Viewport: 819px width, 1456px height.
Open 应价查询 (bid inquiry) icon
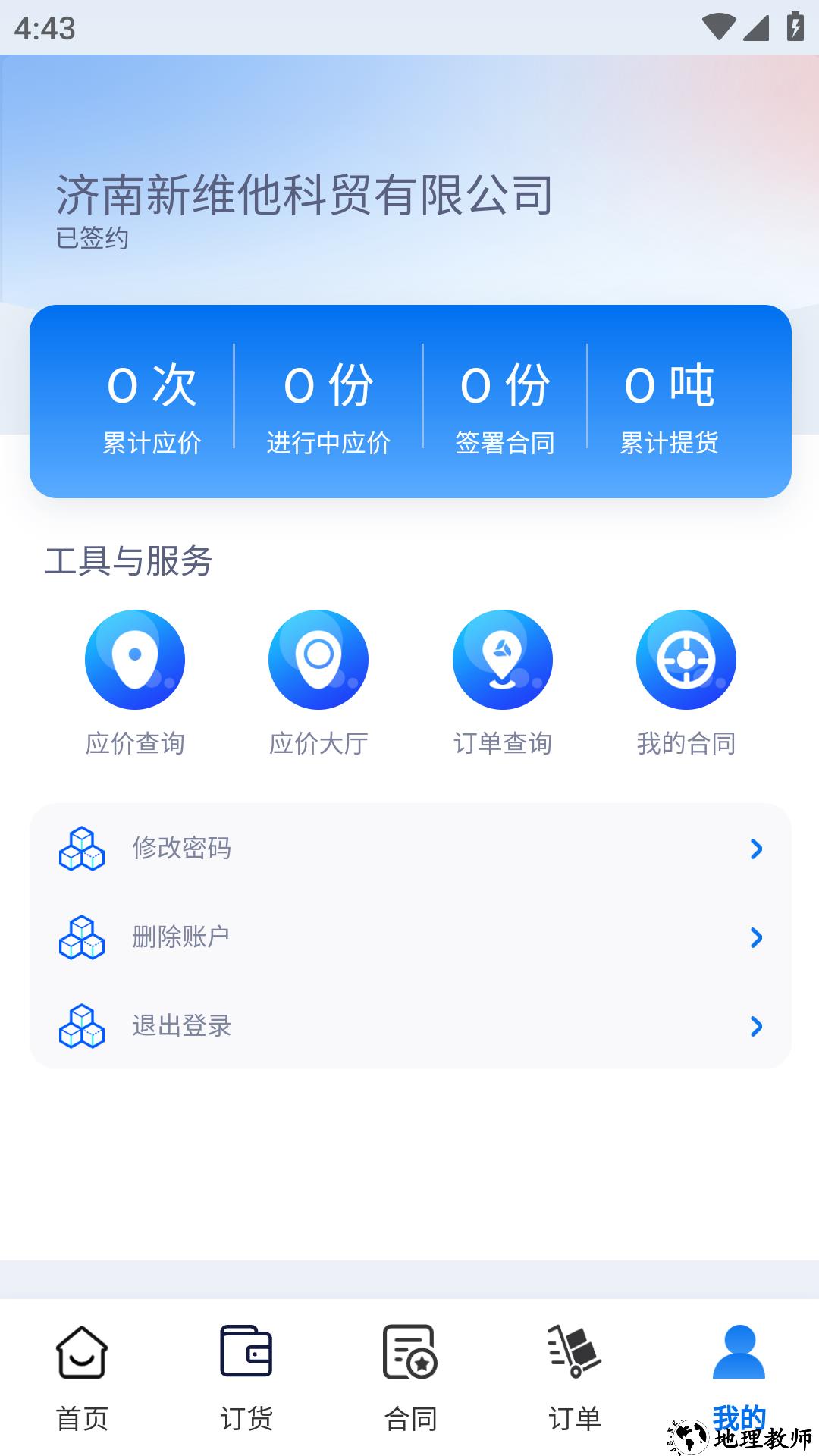[x=135, y=660]
